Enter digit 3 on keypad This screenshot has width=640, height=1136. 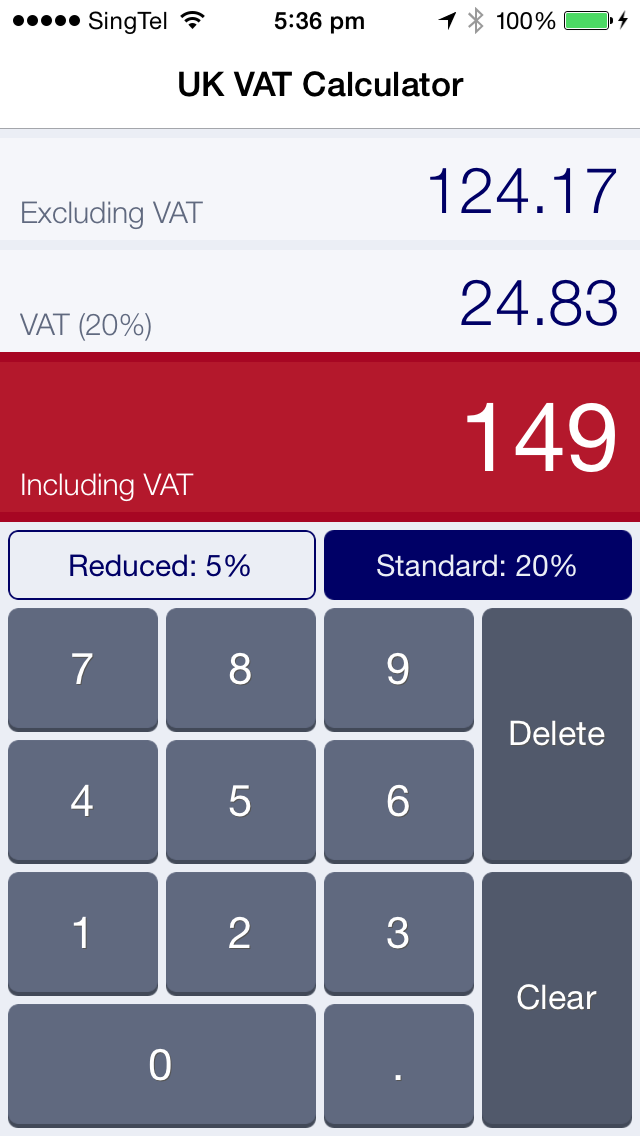399,933
